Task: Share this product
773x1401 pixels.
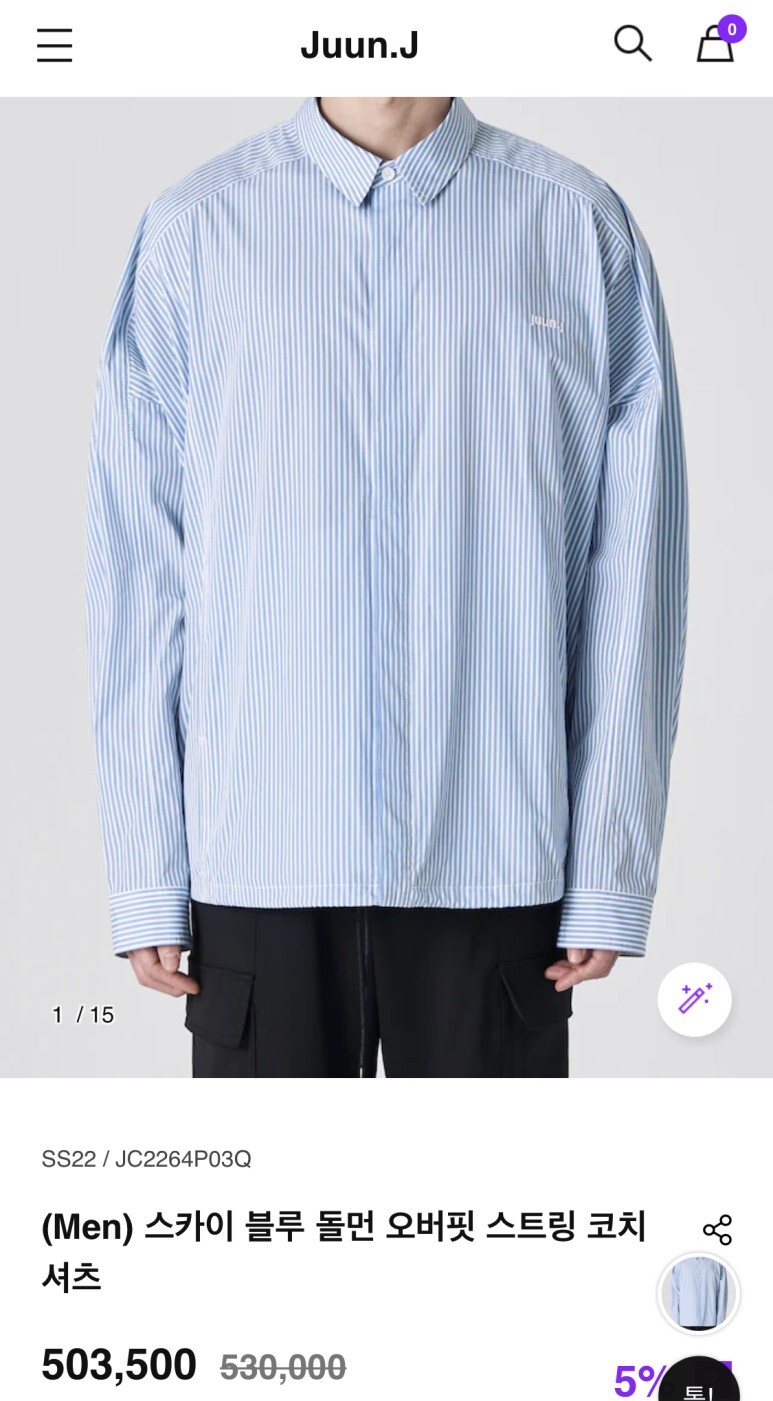Action: coord(717,1230)
